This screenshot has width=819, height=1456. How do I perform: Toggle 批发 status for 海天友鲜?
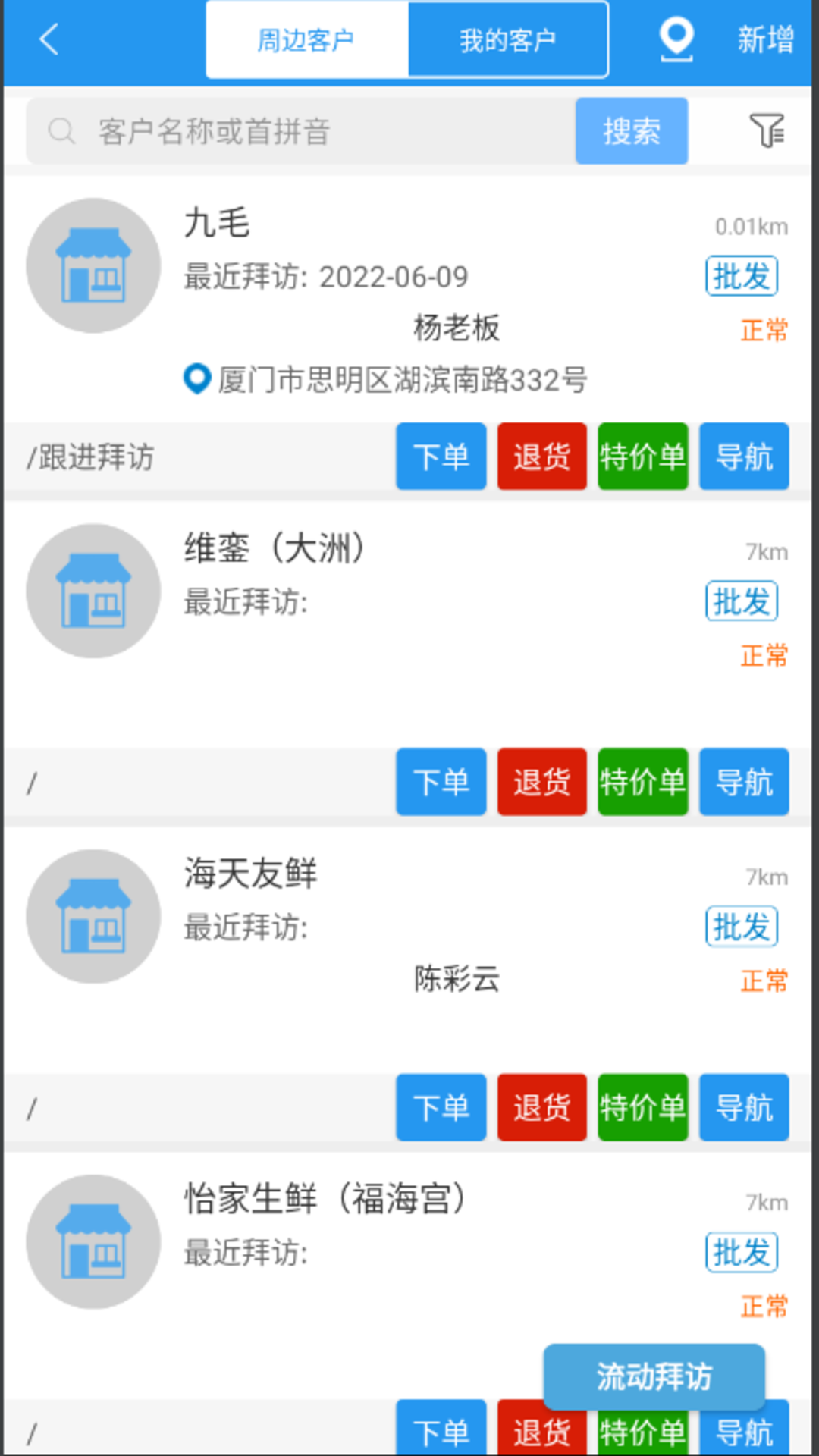point(741,926)
